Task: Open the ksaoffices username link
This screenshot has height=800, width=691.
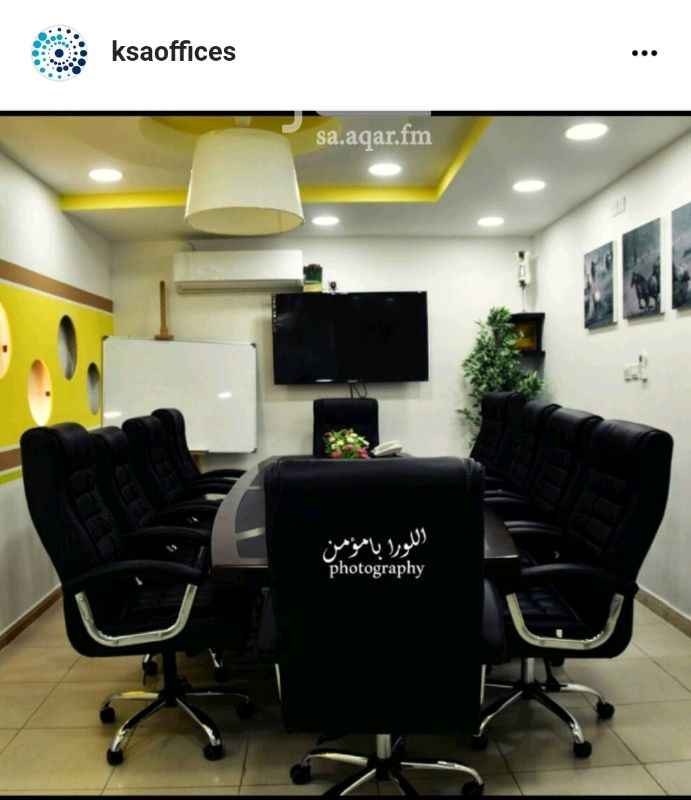Action: click(x=174, y=52)
